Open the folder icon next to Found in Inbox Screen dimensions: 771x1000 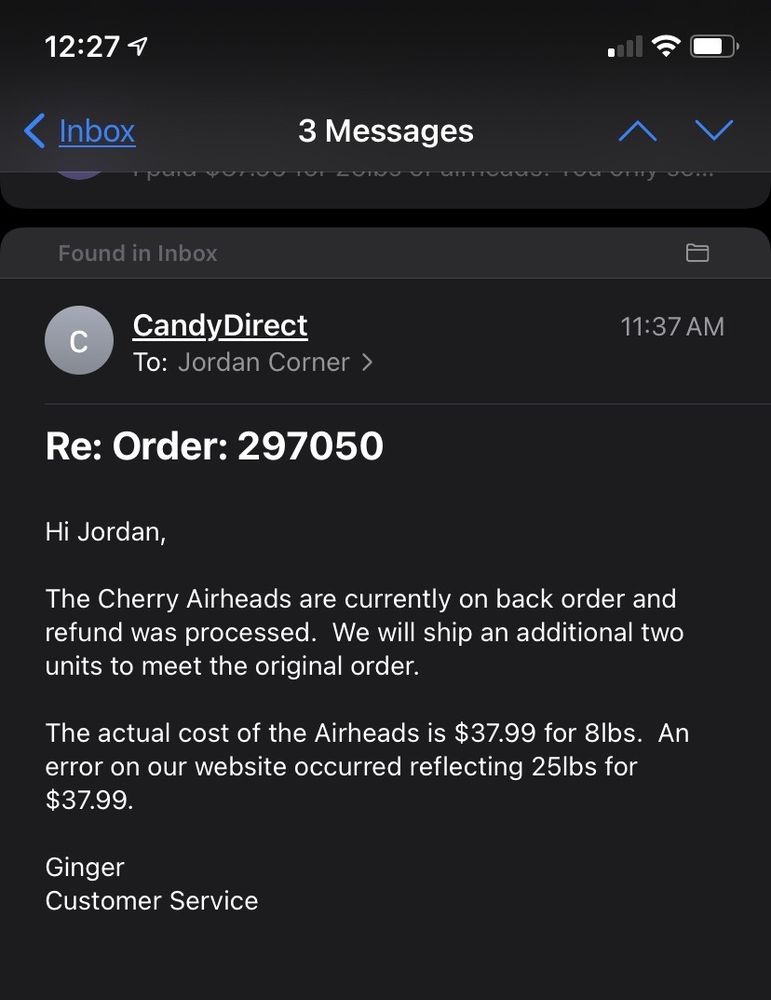697,253
